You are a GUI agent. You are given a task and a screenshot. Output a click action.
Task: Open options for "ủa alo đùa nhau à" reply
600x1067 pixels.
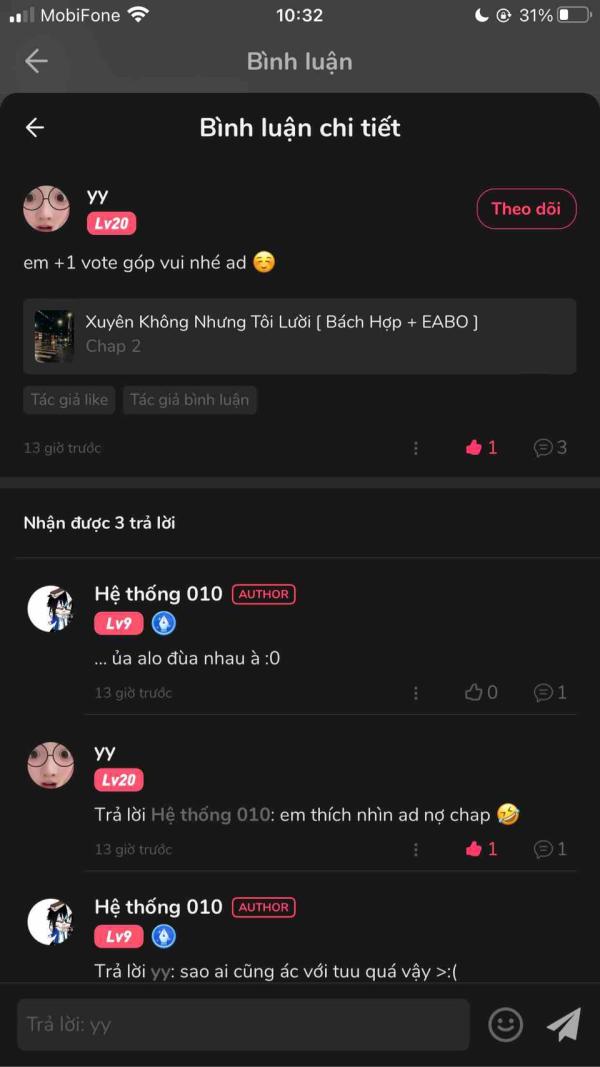coord(416,693)
